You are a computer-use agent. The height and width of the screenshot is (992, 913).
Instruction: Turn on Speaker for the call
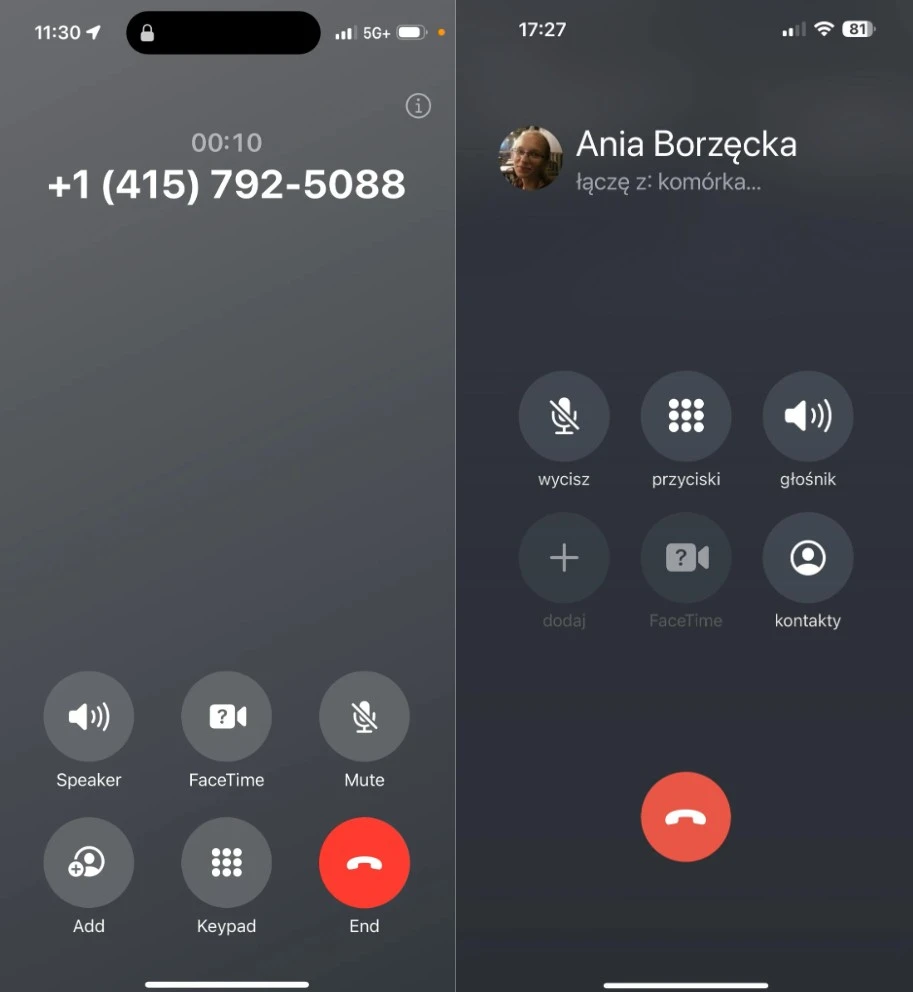(89, 716)
